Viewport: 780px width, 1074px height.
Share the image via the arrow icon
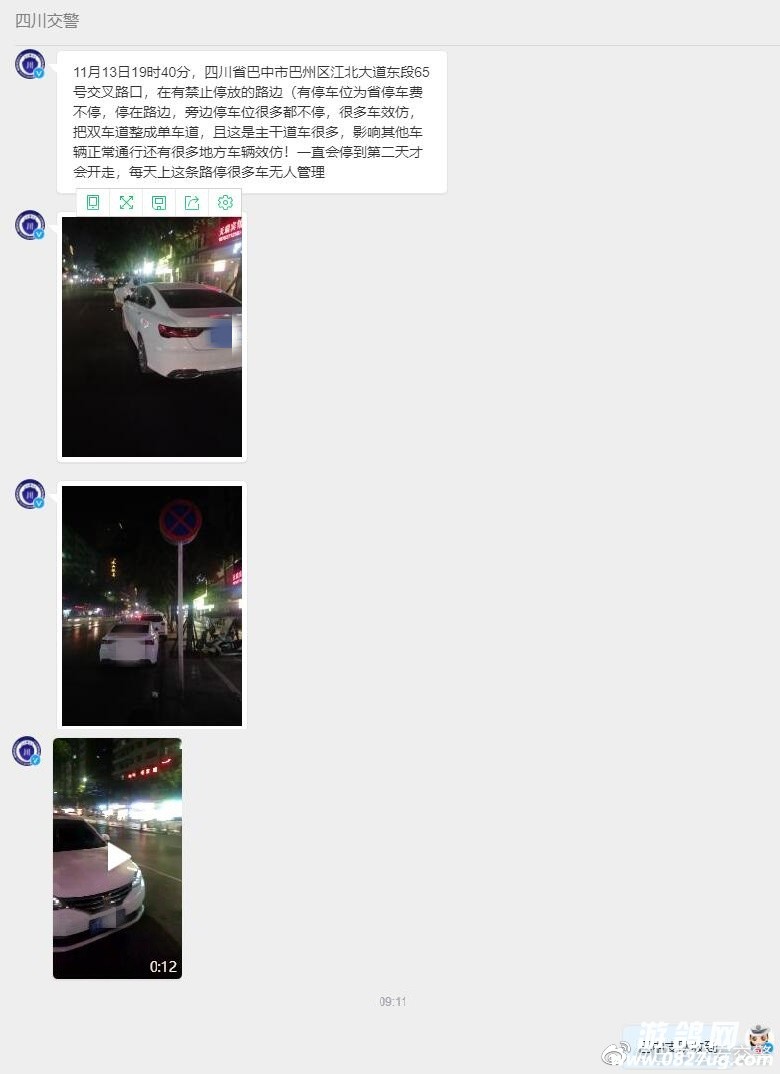pos(192,202)
